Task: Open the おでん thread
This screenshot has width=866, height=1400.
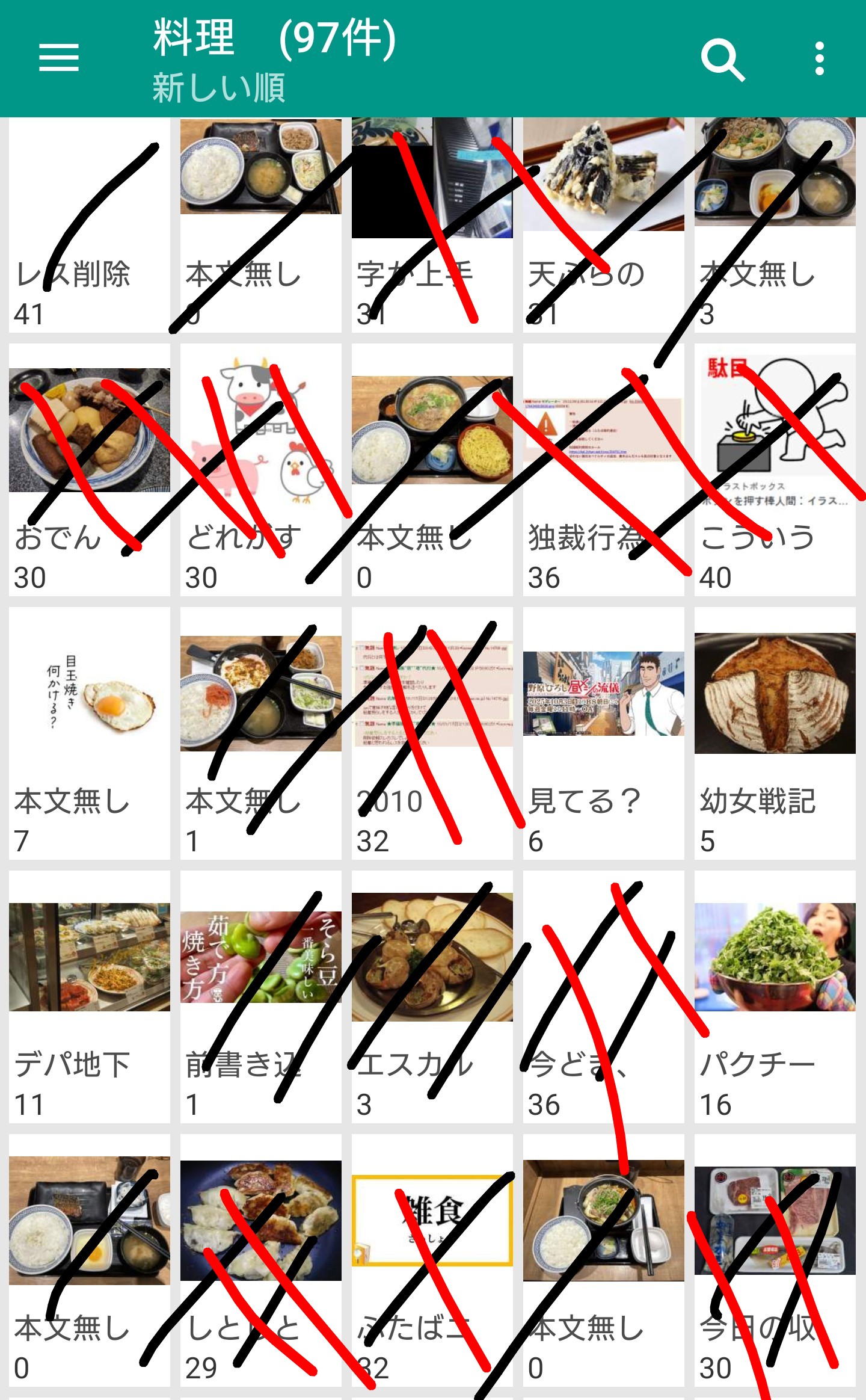Action: 89,469
